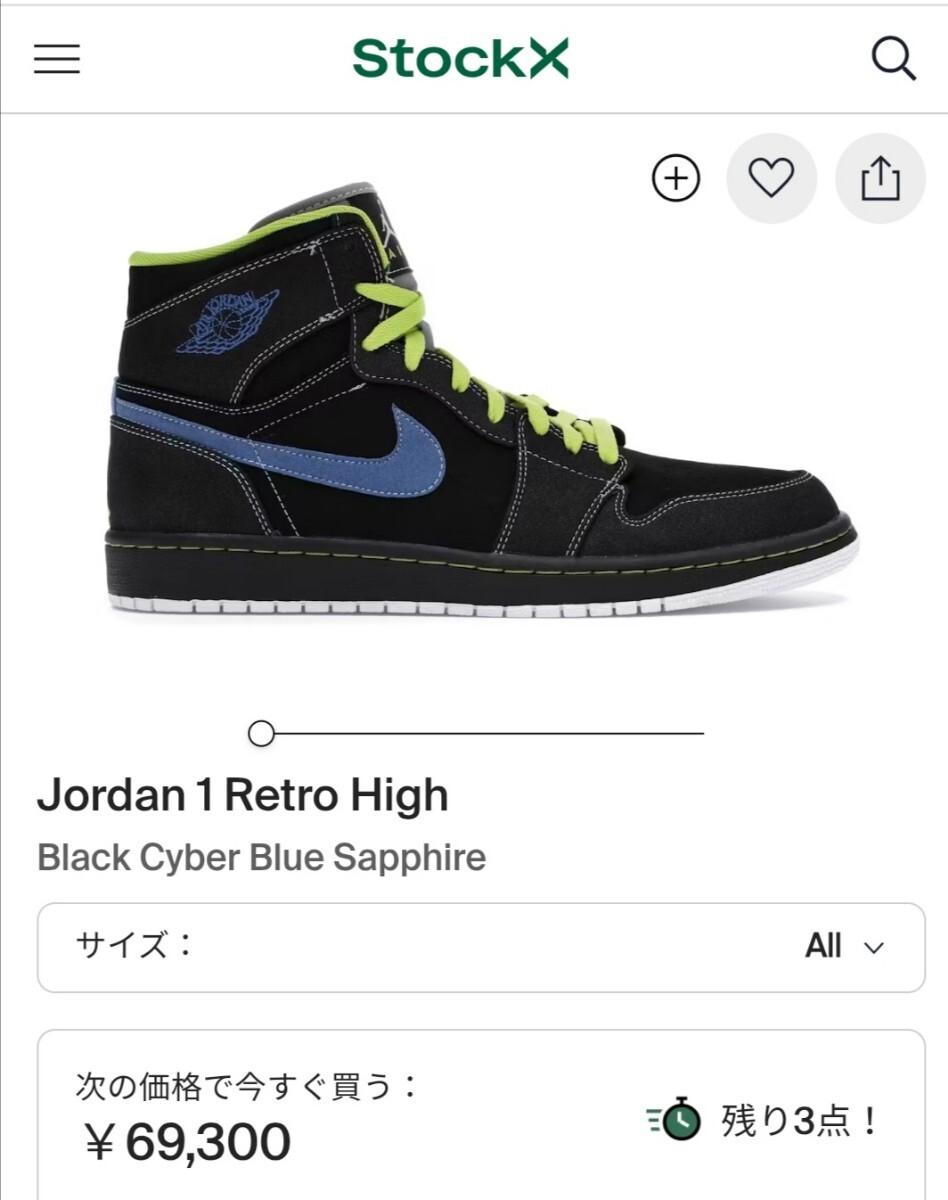This screenshot has height=1200, width=948.
Task: Open the サイズ size selector dropdown
Action: [481, 947]
